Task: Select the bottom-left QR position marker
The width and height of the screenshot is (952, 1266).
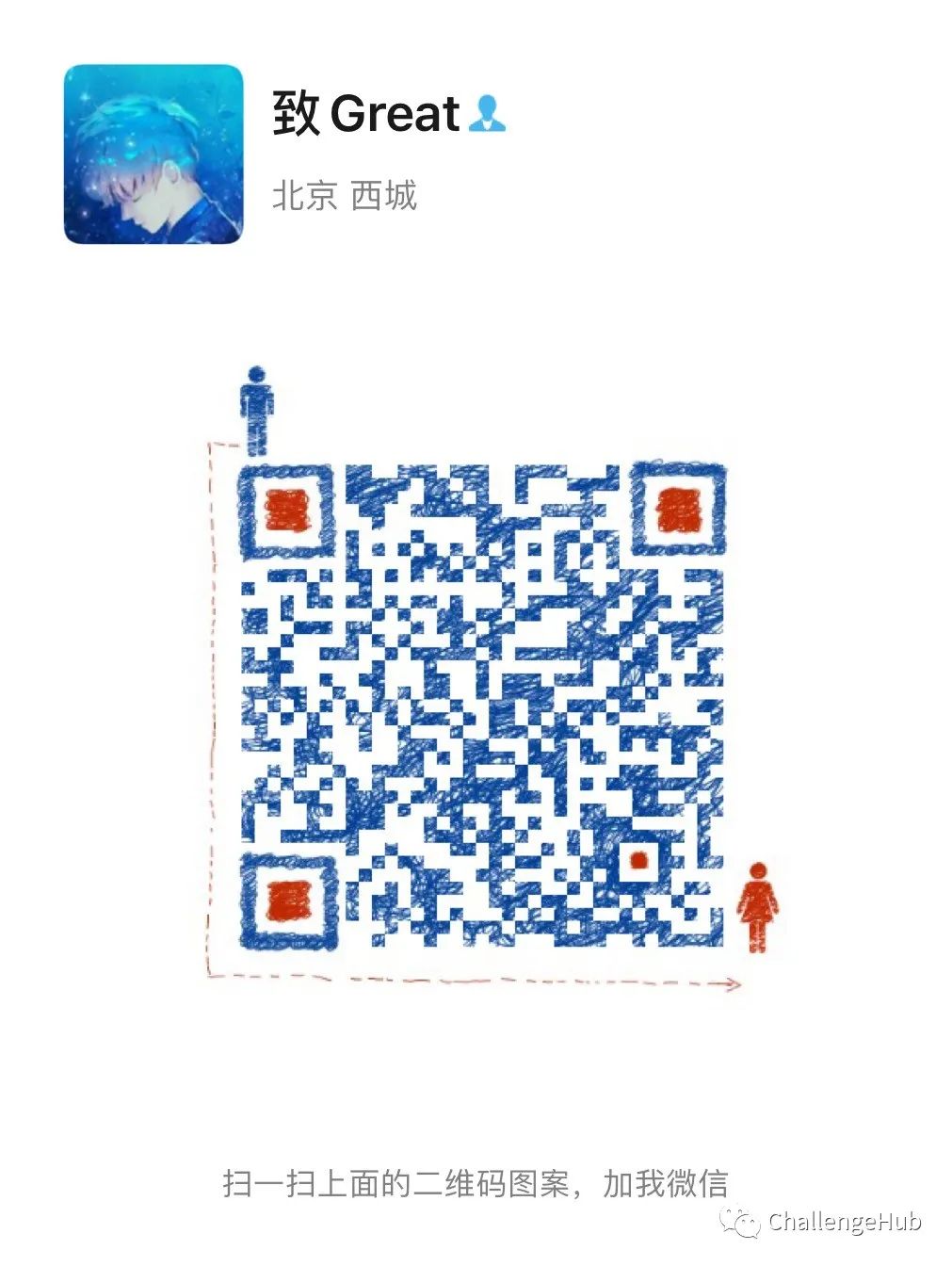Action: (287, 902)
